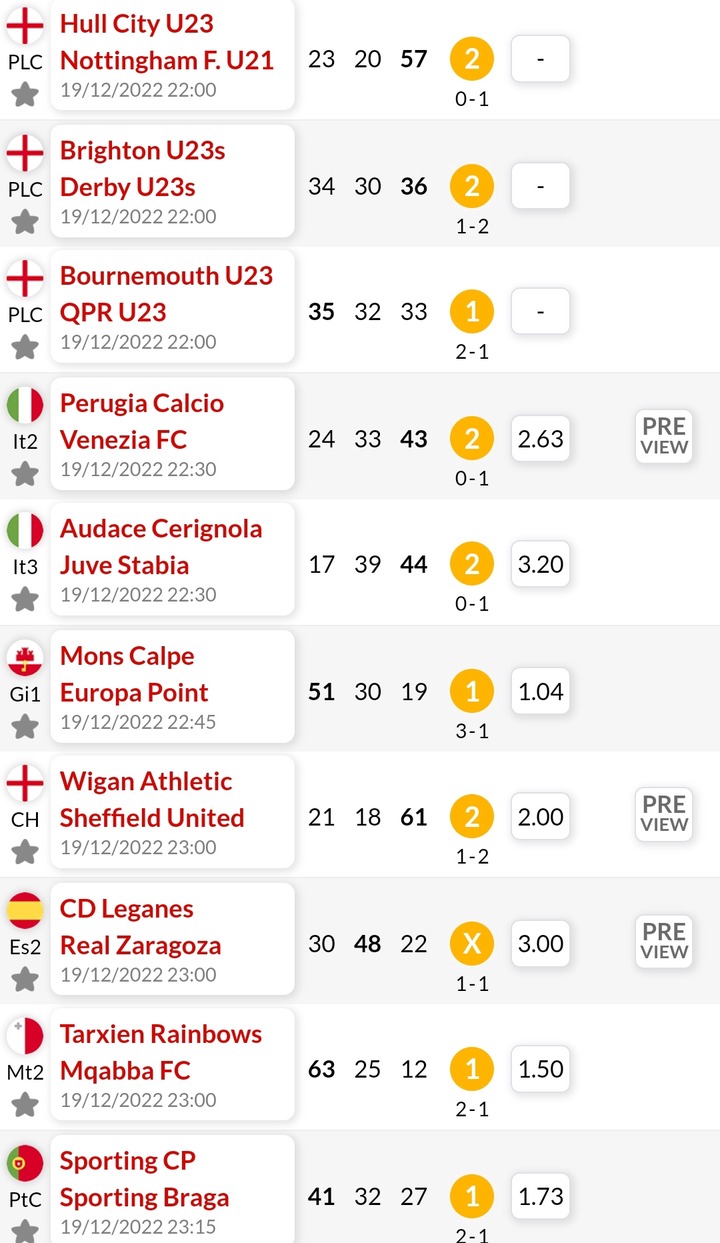
Task: Star the Brighton U23s vs Derby U23s match
Action: click(25, 221)
